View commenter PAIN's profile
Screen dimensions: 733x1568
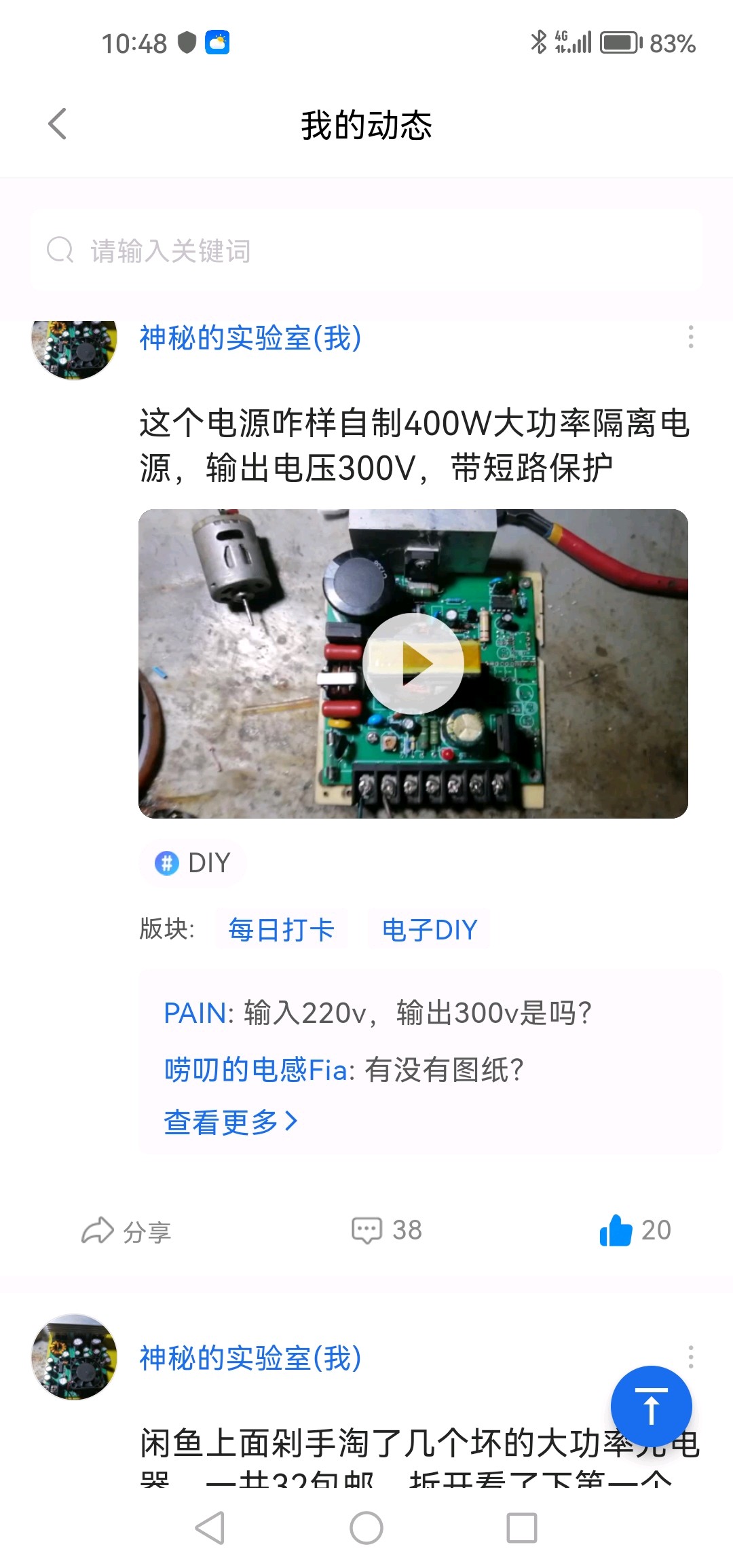click(195, 1013)
